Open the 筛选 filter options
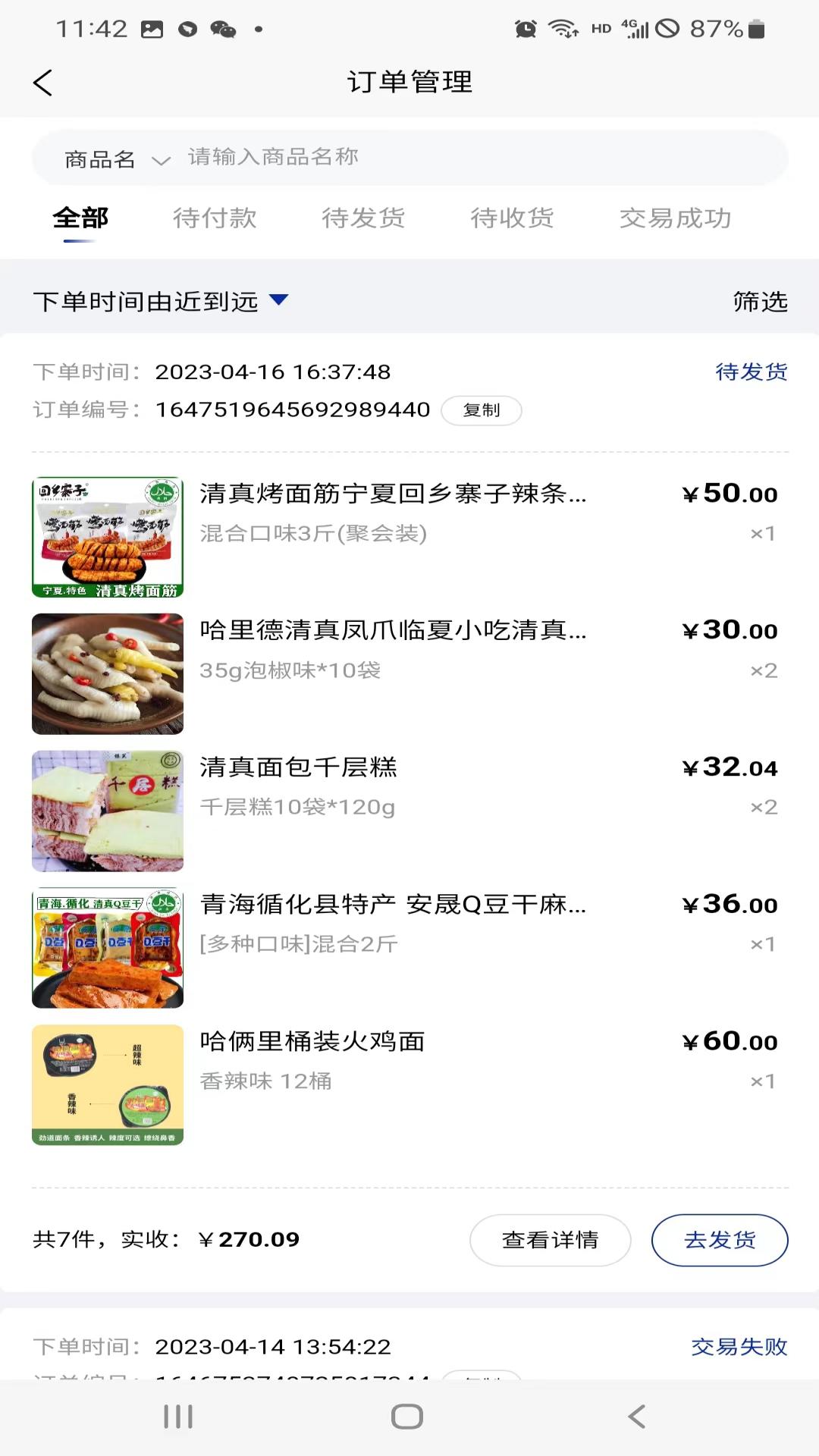Screen dimensions: 819x1456 point(760,301)
